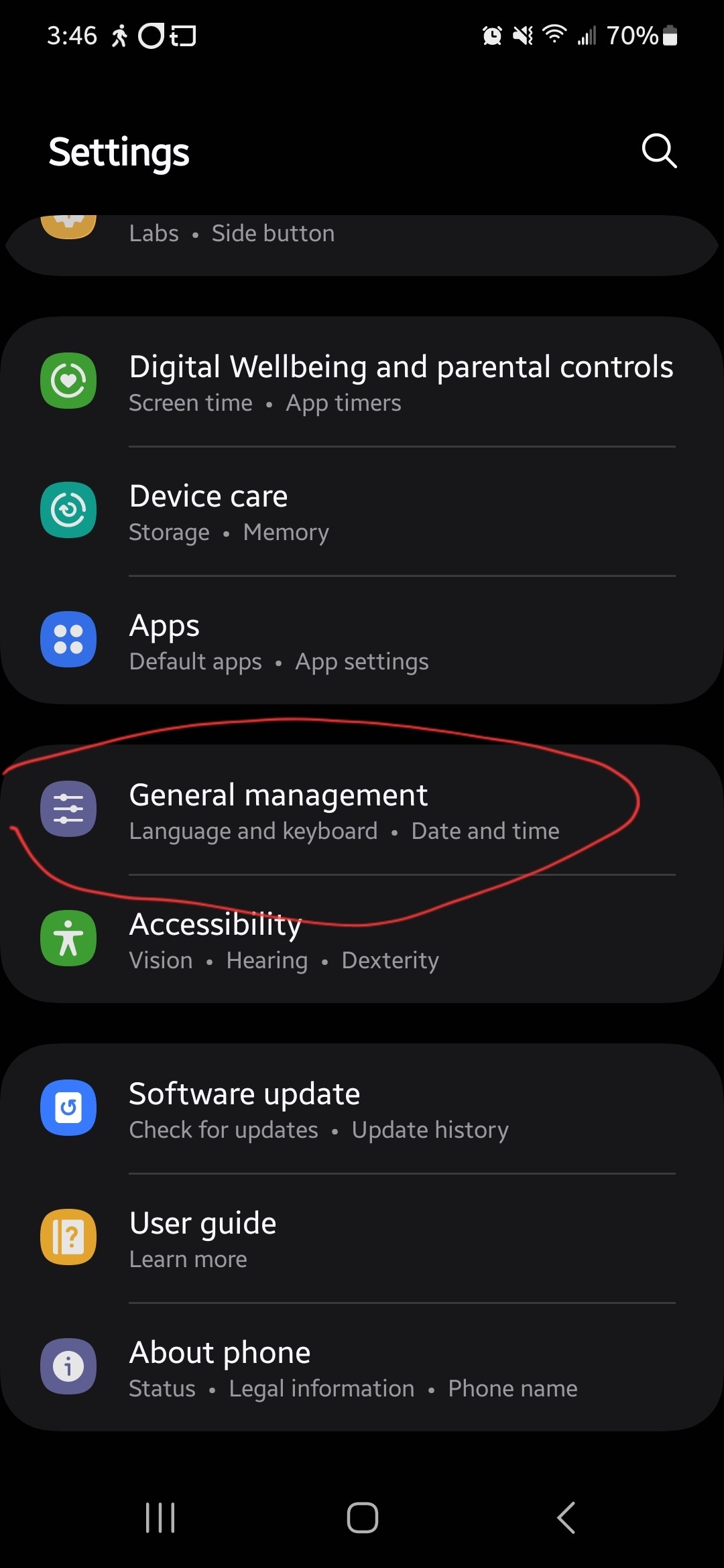Open Device care settings
724x1568 pixels.
362,511
